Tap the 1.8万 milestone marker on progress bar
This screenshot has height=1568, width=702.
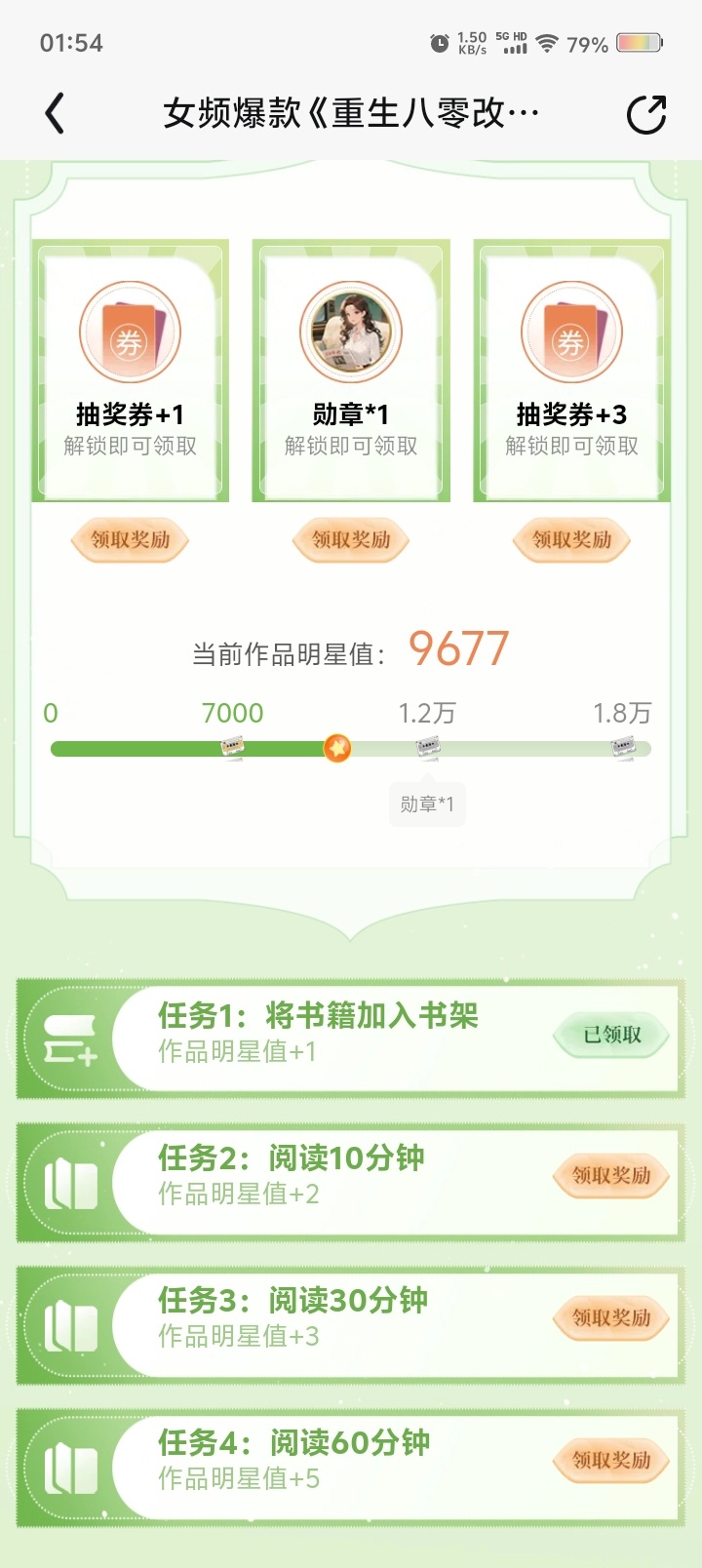(623, 748)
